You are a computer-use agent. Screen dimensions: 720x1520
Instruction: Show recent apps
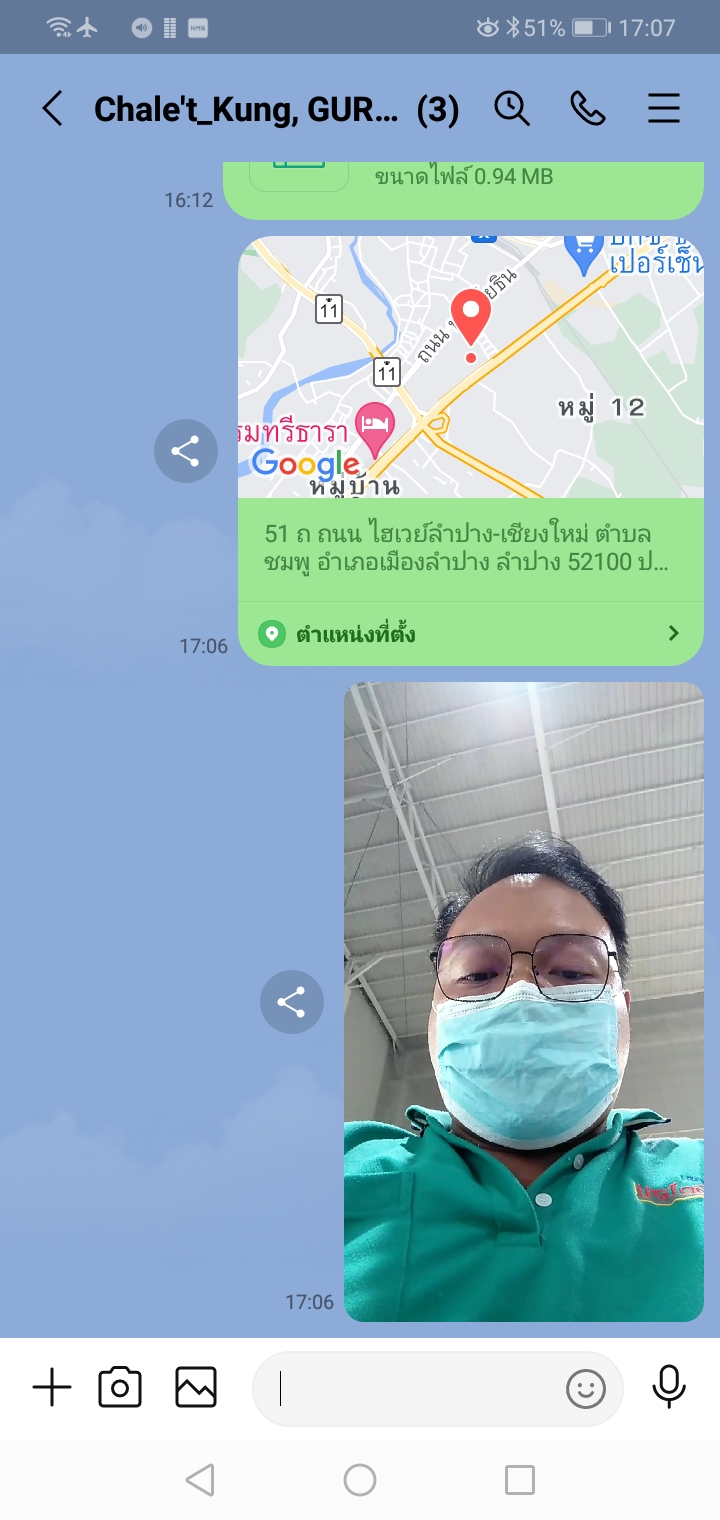[519, 1480]
